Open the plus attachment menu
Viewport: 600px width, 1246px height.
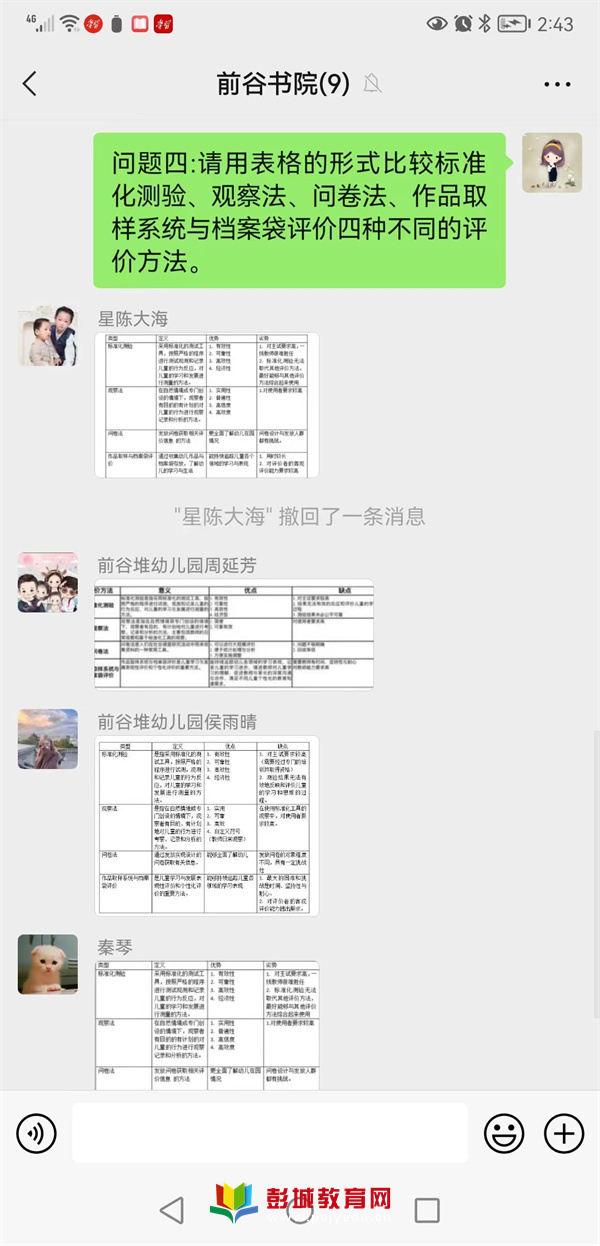coord(563,1133)
